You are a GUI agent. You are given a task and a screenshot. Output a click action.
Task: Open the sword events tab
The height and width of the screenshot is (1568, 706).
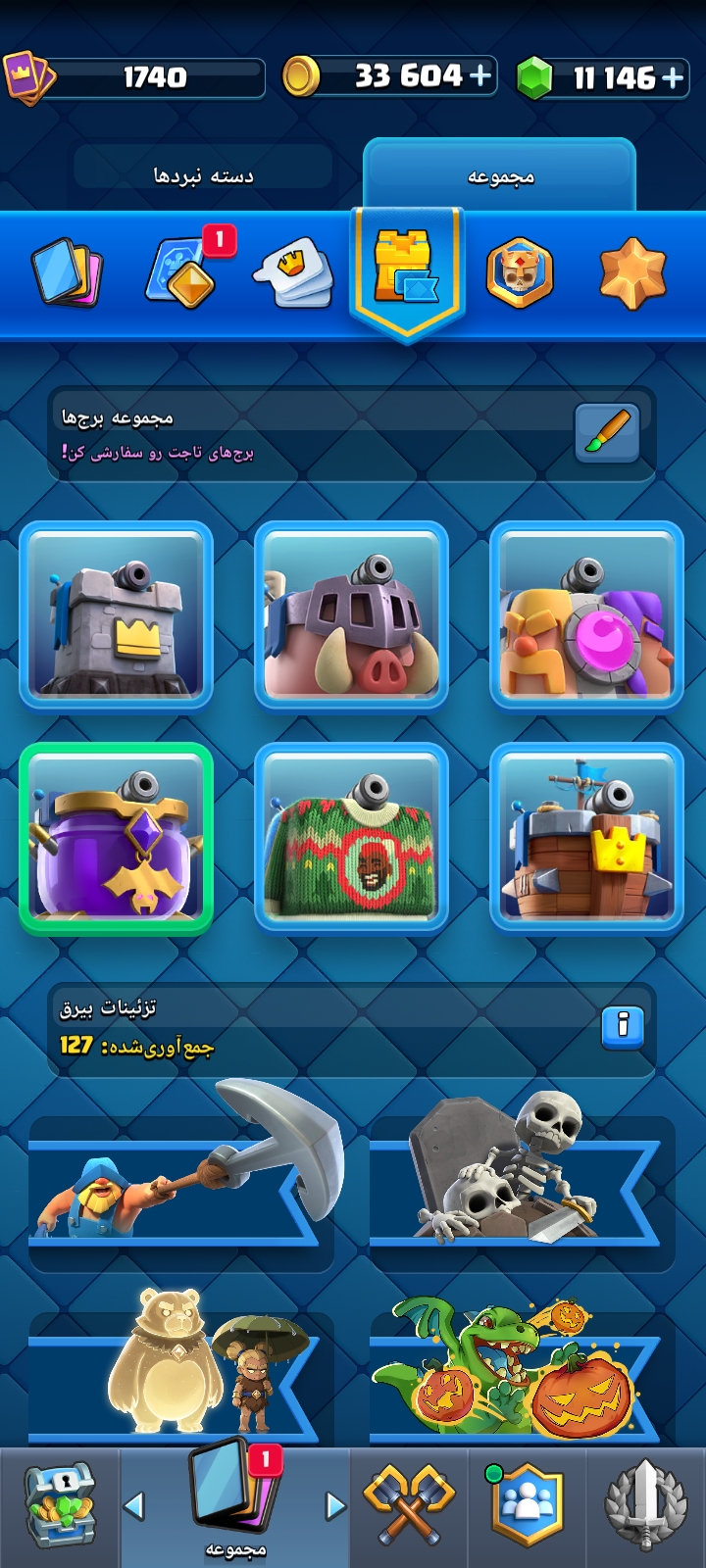[x=644, y=1504]
